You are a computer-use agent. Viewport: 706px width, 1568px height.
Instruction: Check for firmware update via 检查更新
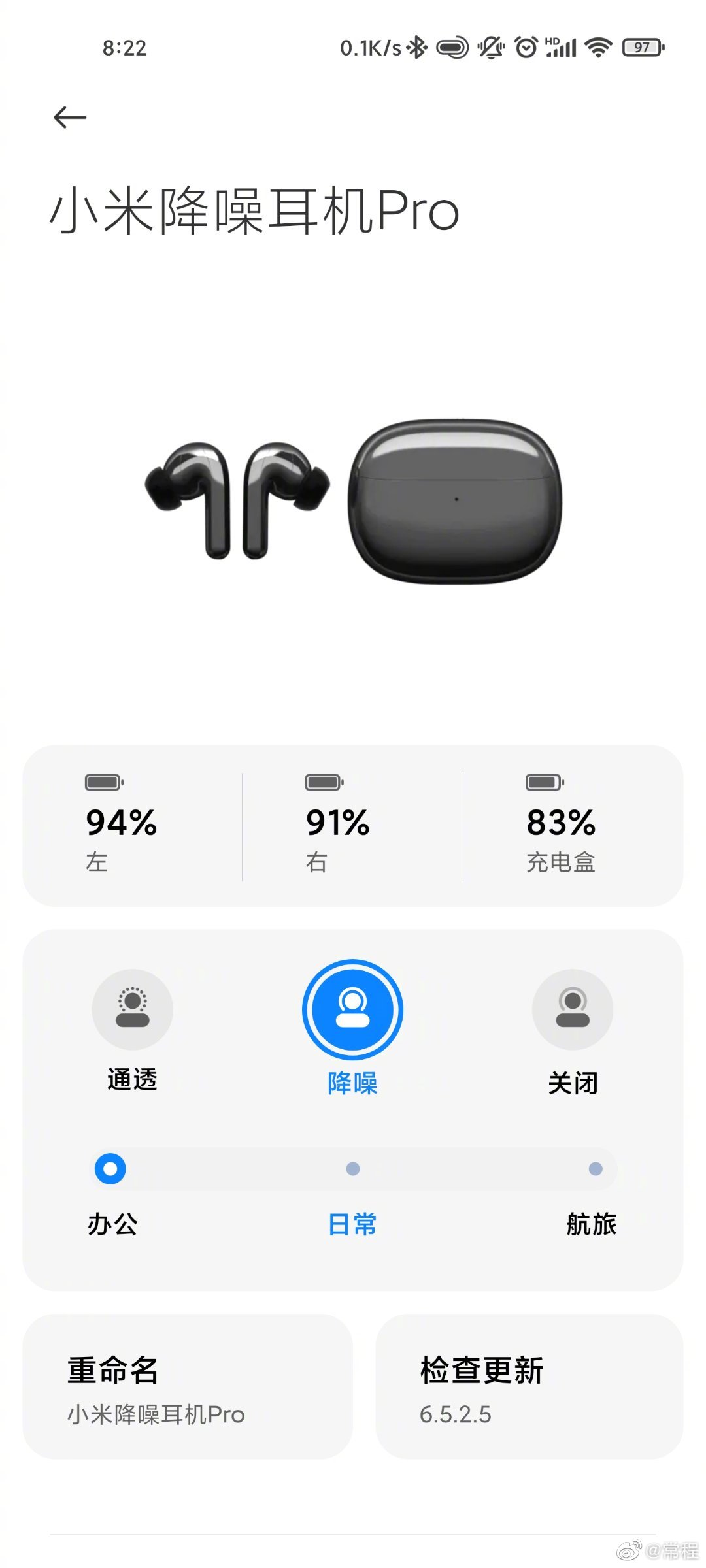click(x=529, y=1388)
